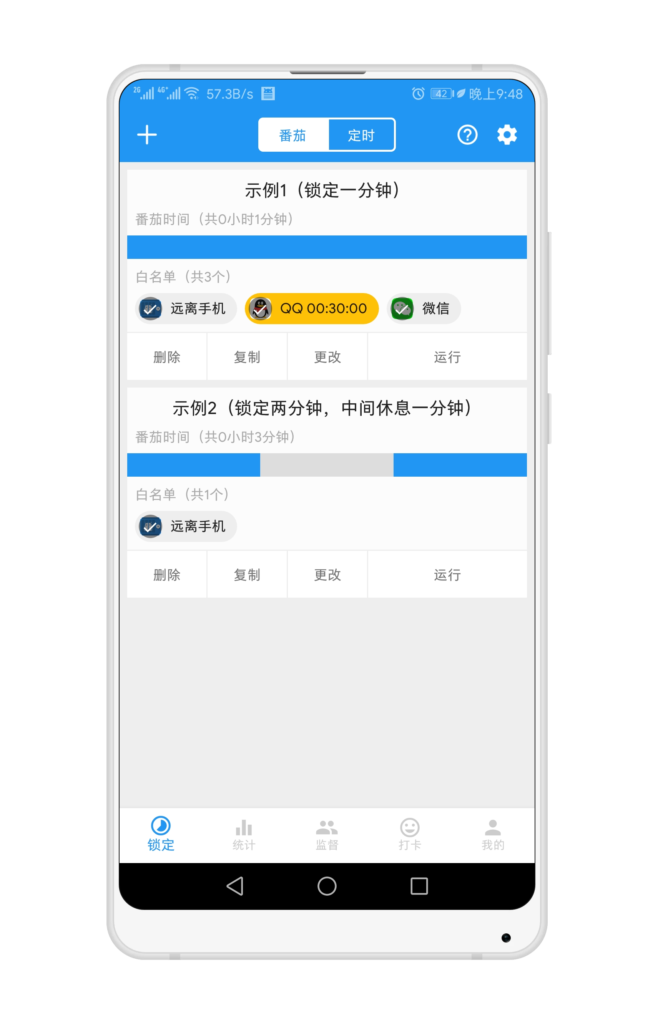Tap 删除 for 示例1
658x1024 pixels.
167,357
